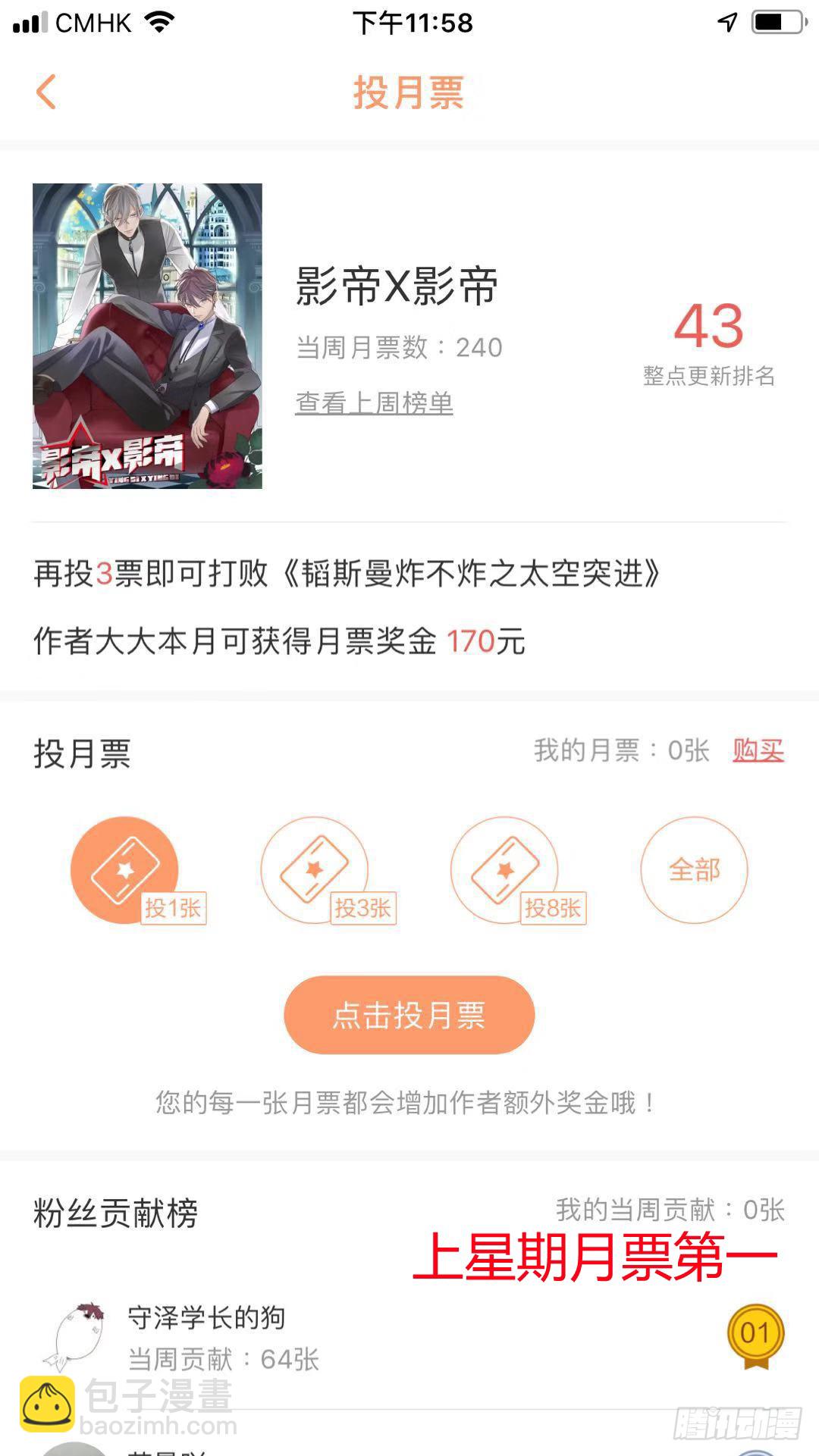Open last week's ranking via 查看上周榜单
819x1456 pixels.
(x=374, y=402)
